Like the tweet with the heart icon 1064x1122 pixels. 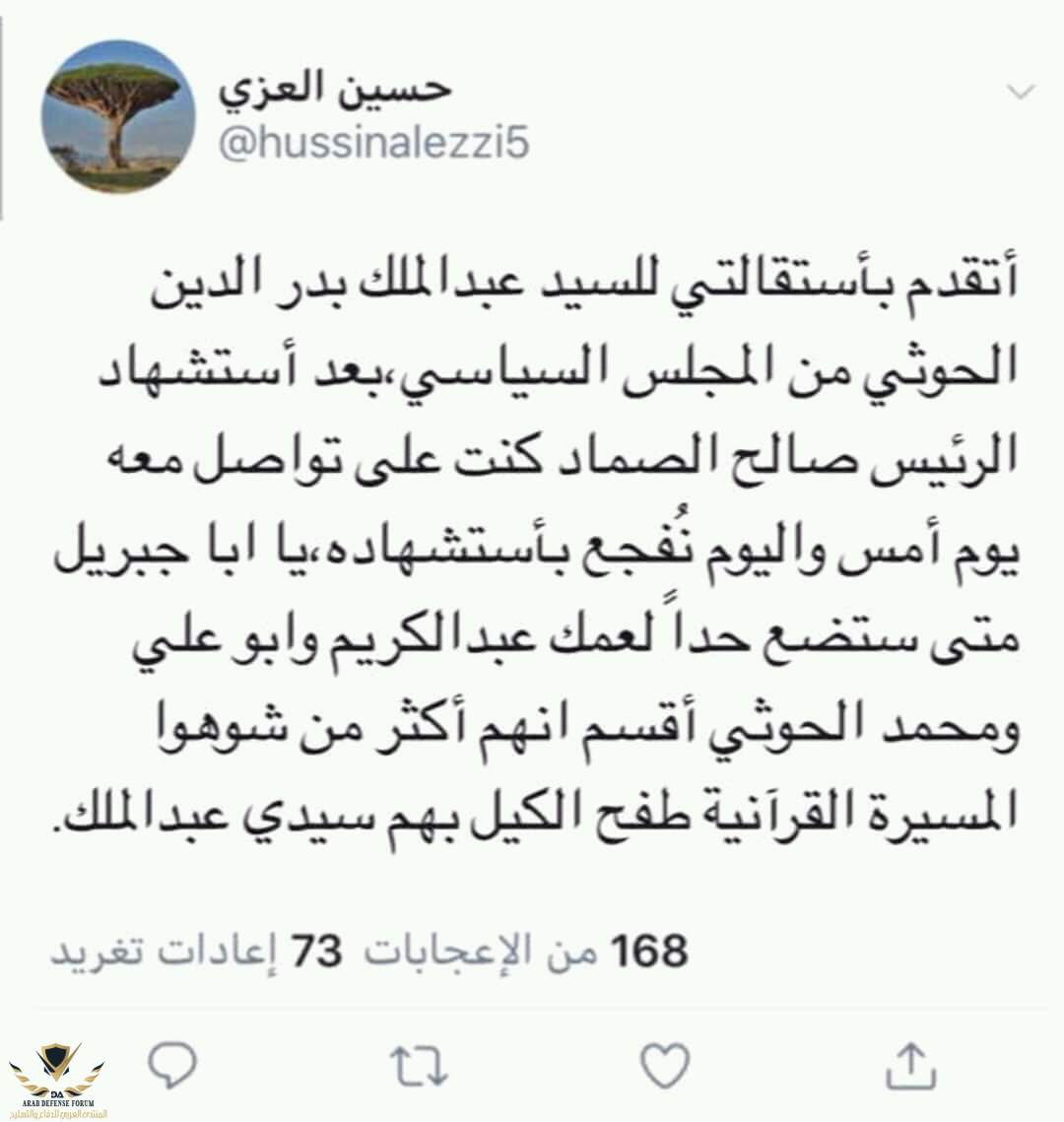665,1066
